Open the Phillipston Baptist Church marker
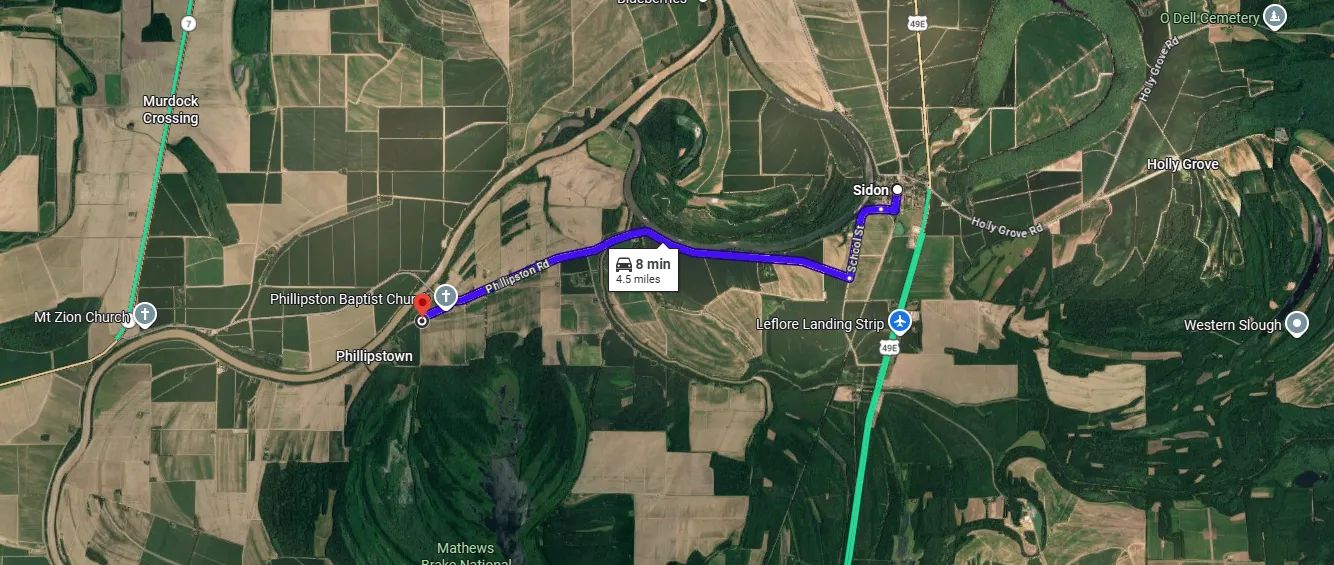 [445, 295]
